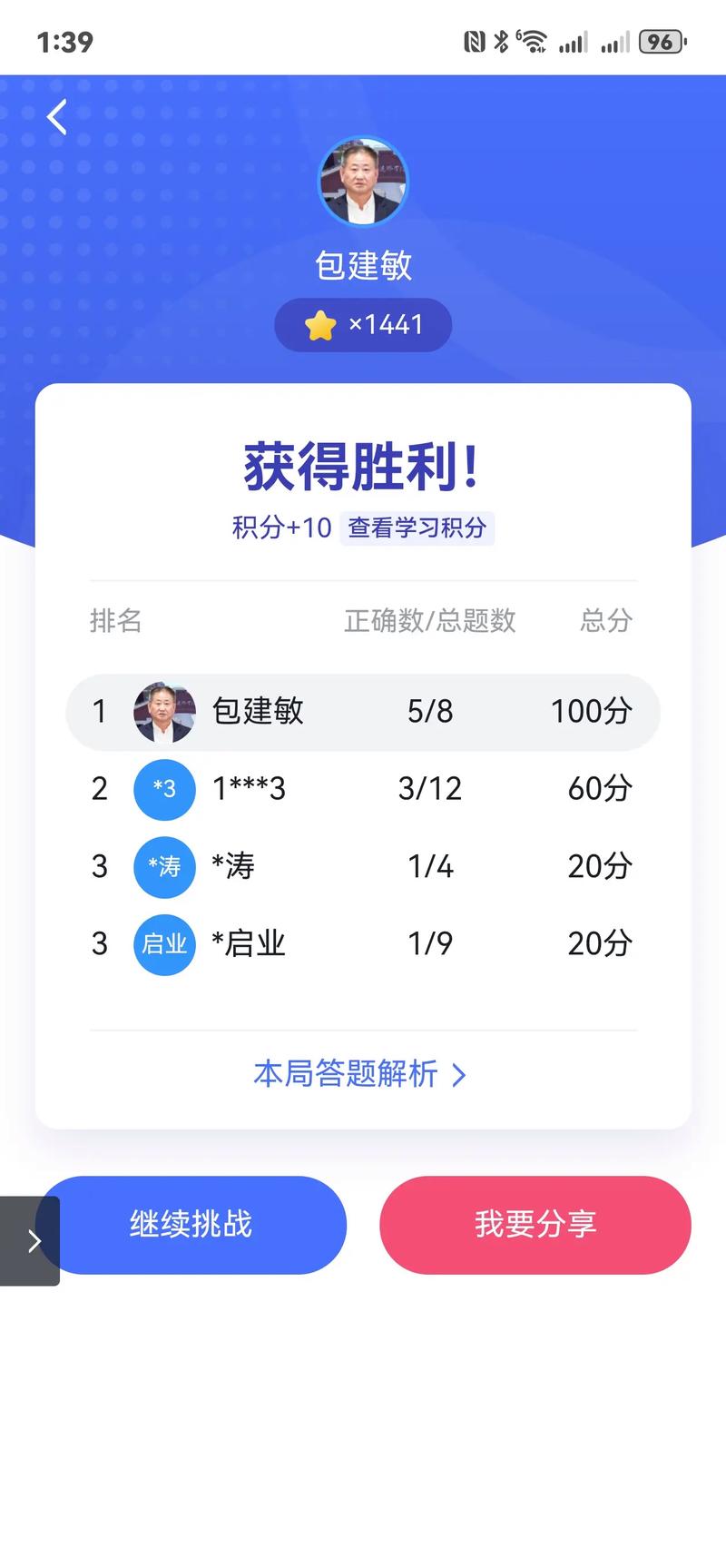Tap 我要分享 to share results
This screenshot has width=726, height=1568.
tap(535, 1225)
